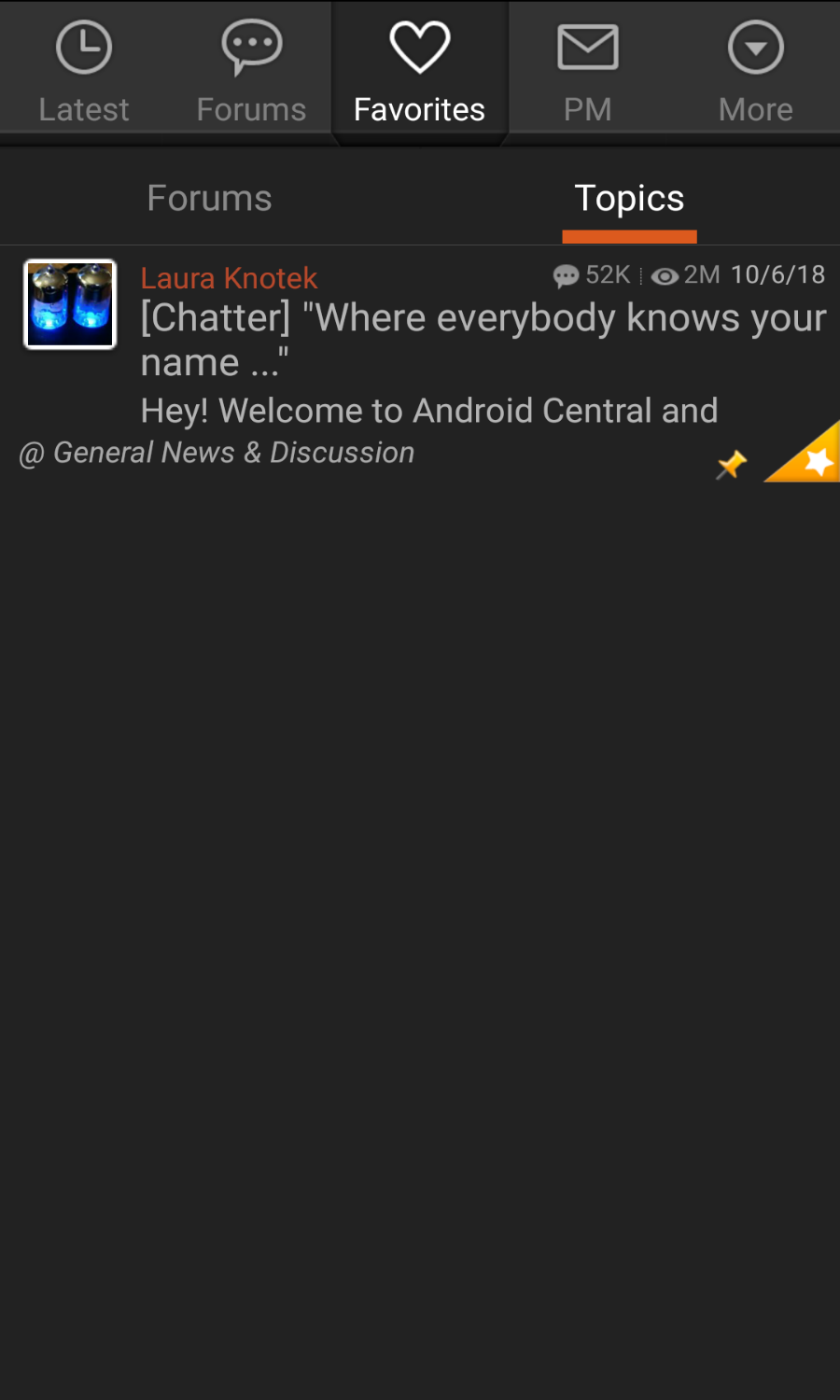Switch to the Forums sub-tab
The height and width of the screenshot is (1400, 840).
(209, 197)
